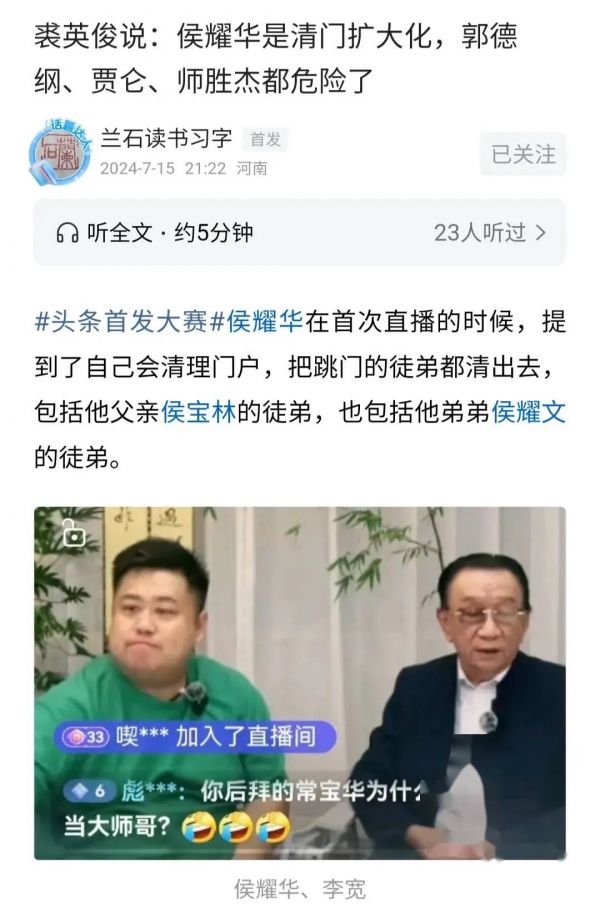Tap the 已关注 follow button
Viewport: 600px width, 918px height.
coord(522,154)
